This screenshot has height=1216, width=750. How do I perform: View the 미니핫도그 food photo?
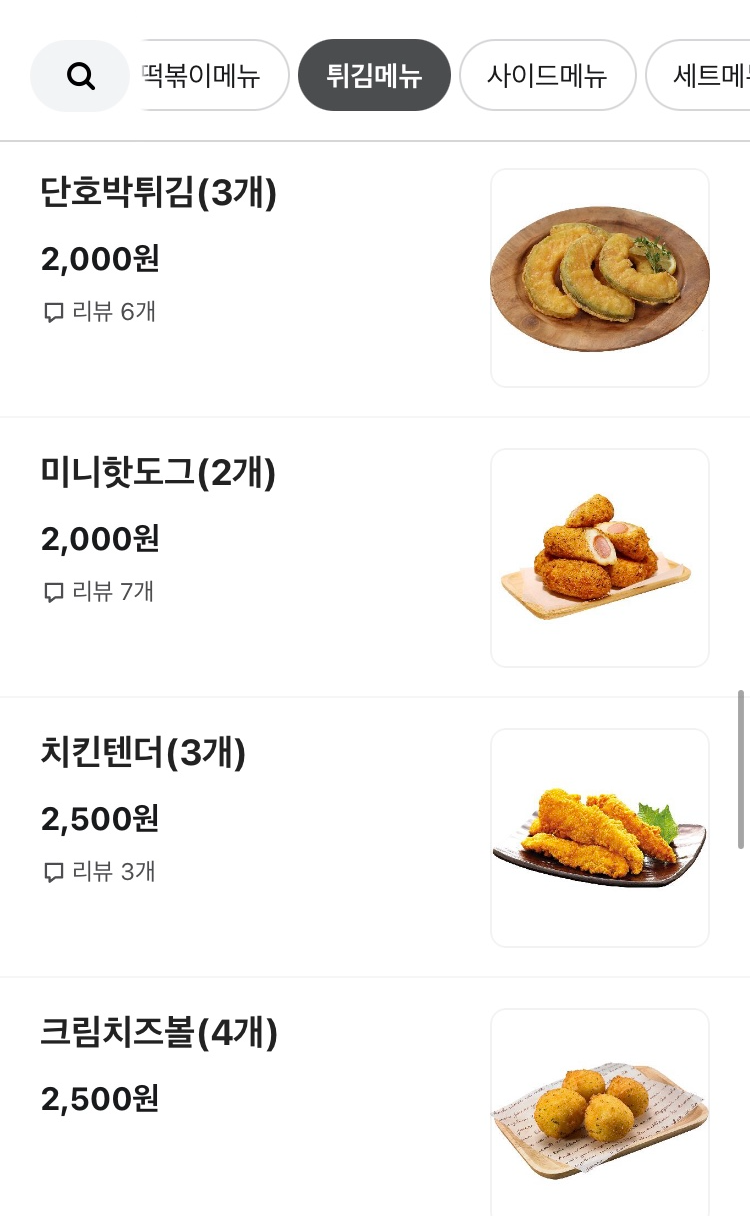pos(599,558)
